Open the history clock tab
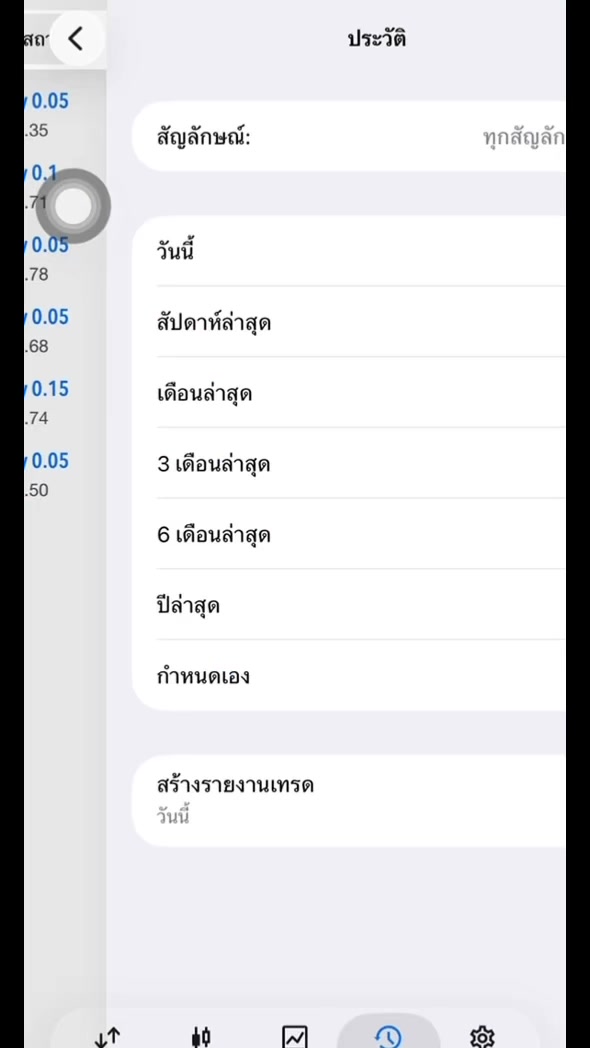Screen dimensions: 590x1048 click(x=388, y=1036)
